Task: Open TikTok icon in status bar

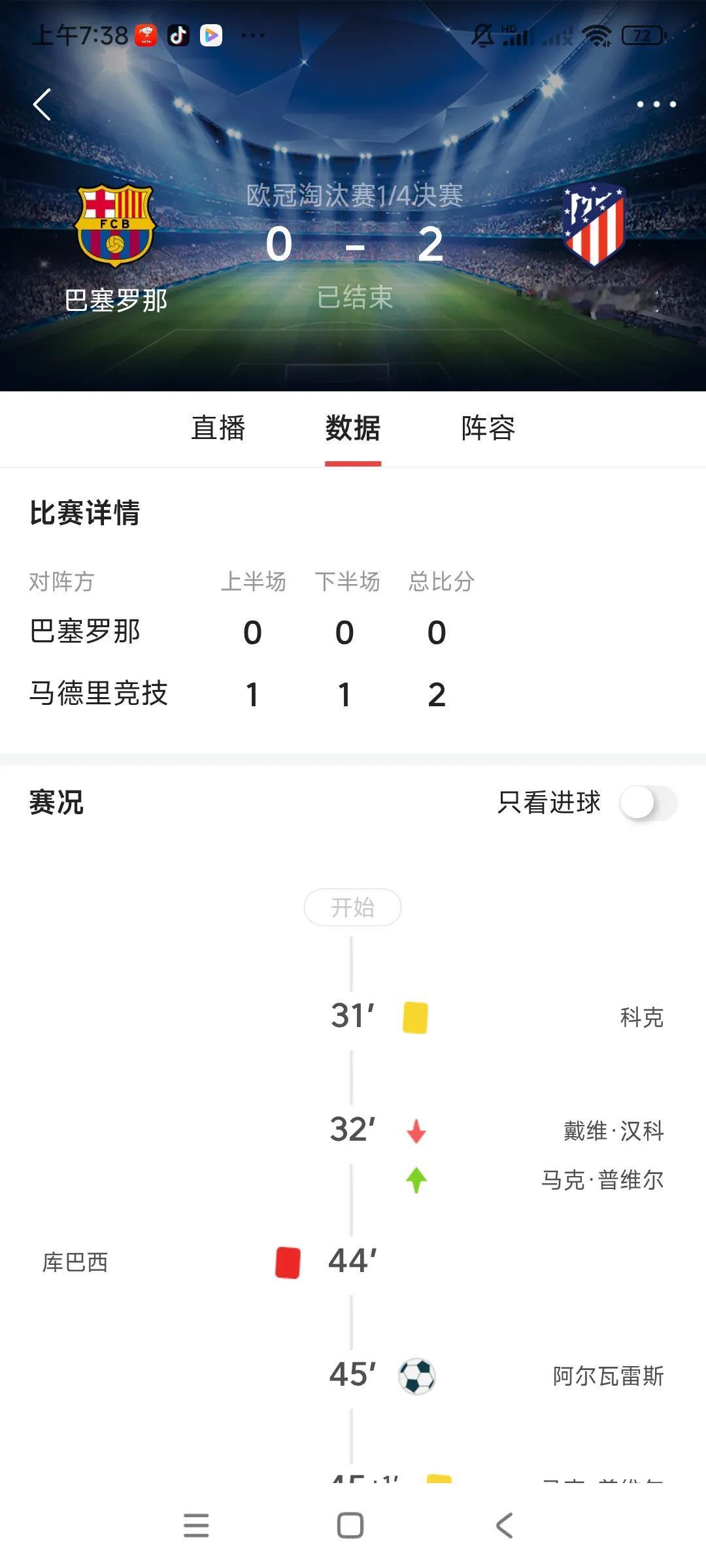Action: tap(178, 34)
